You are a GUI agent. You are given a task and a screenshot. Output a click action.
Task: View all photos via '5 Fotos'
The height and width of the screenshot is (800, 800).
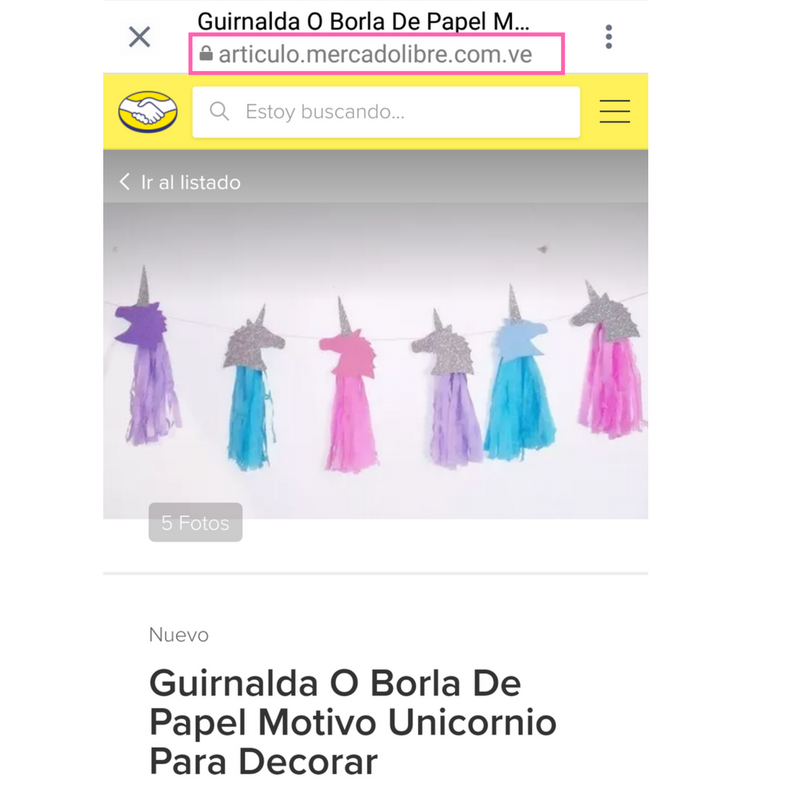pos(196,522)
